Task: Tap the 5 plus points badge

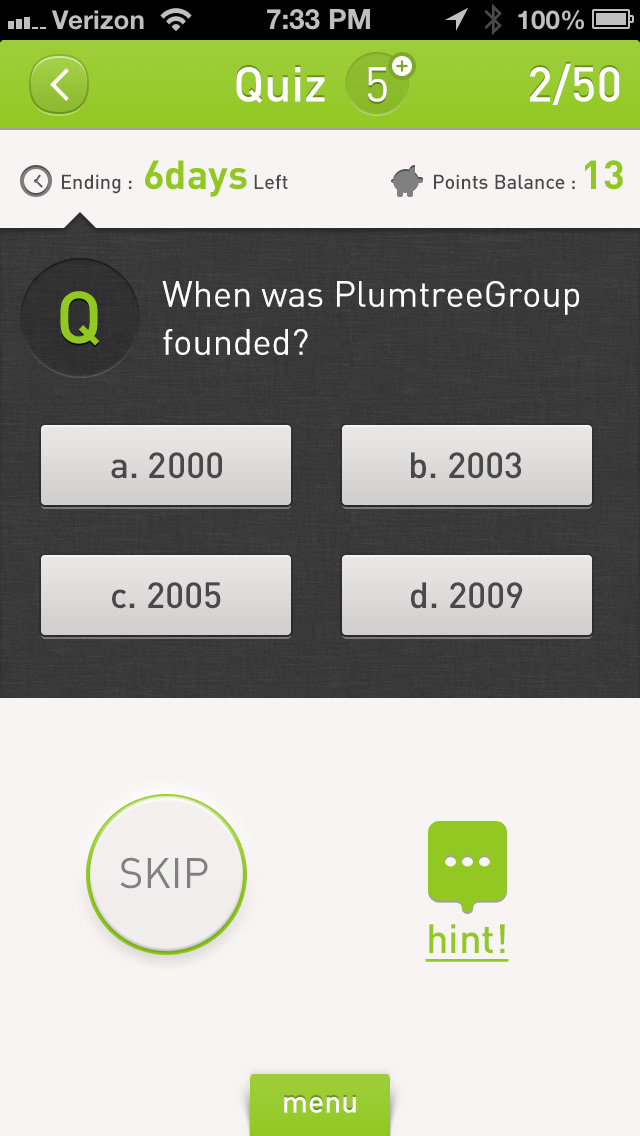Action: click(x=378, y=84)
